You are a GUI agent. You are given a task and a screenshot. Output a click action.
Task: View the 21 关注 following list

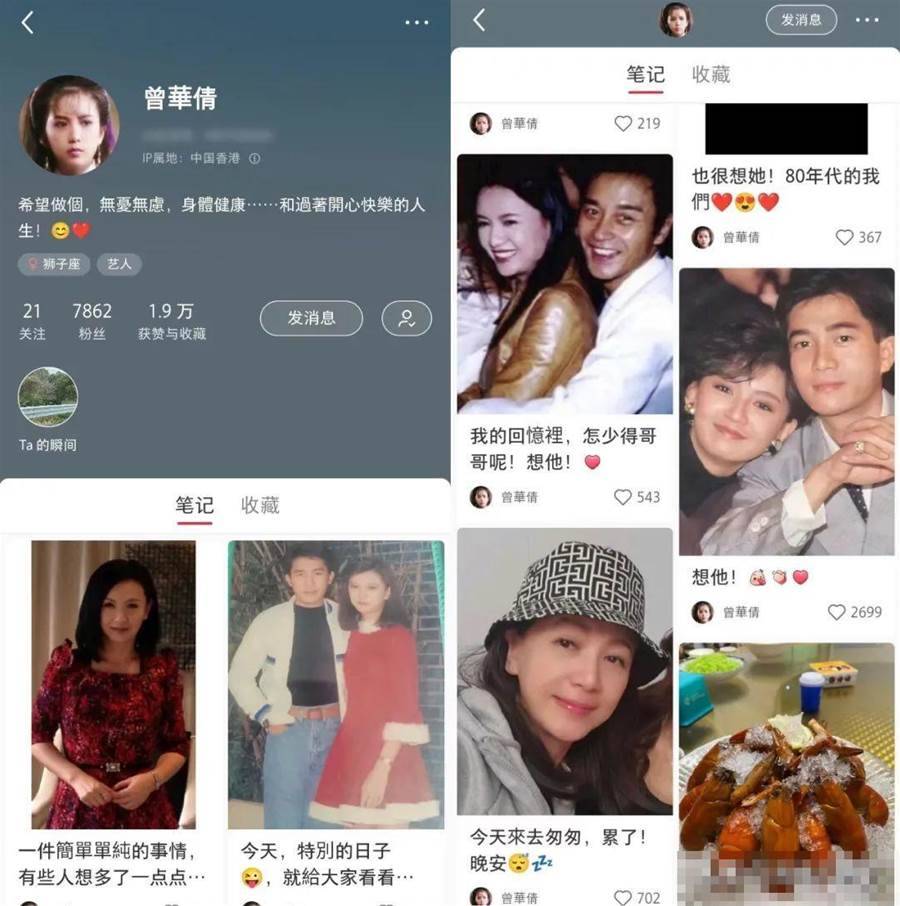32,320
